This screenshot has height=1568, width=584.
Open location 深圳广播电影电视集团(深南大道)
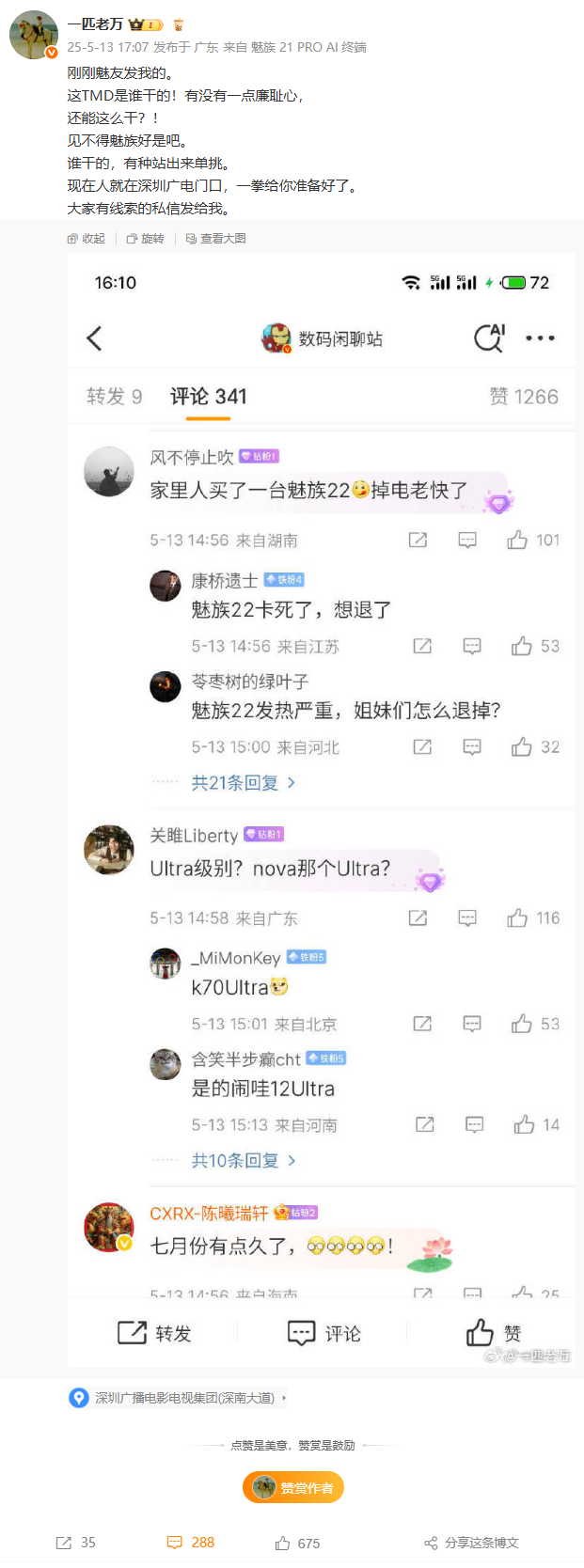coord(183,1398)
